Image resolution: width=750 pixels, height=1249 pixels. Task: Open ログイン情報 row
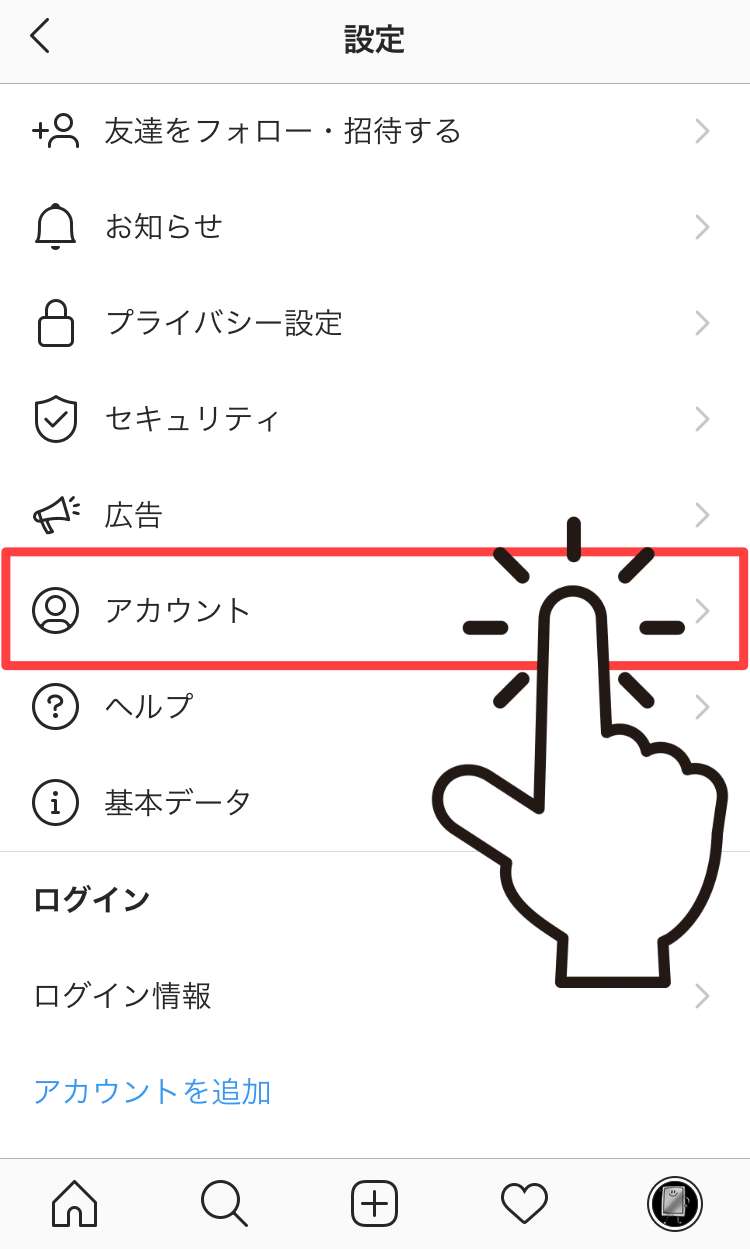[x=122, y=996]
